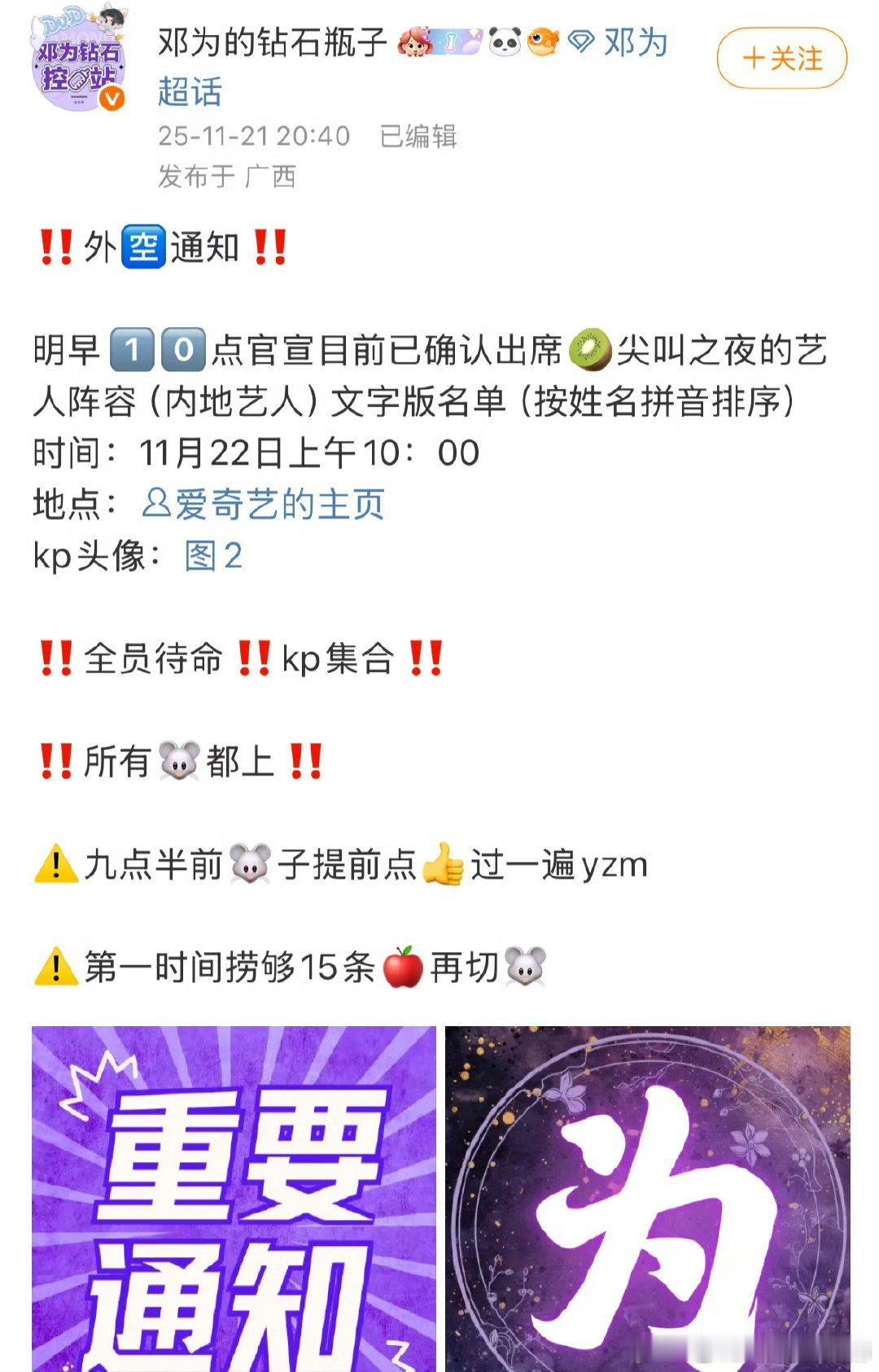Screen dimensions: 879x1372
Task: Visit the 爱奇艺的主页 profile link
Action: point(281,505)
